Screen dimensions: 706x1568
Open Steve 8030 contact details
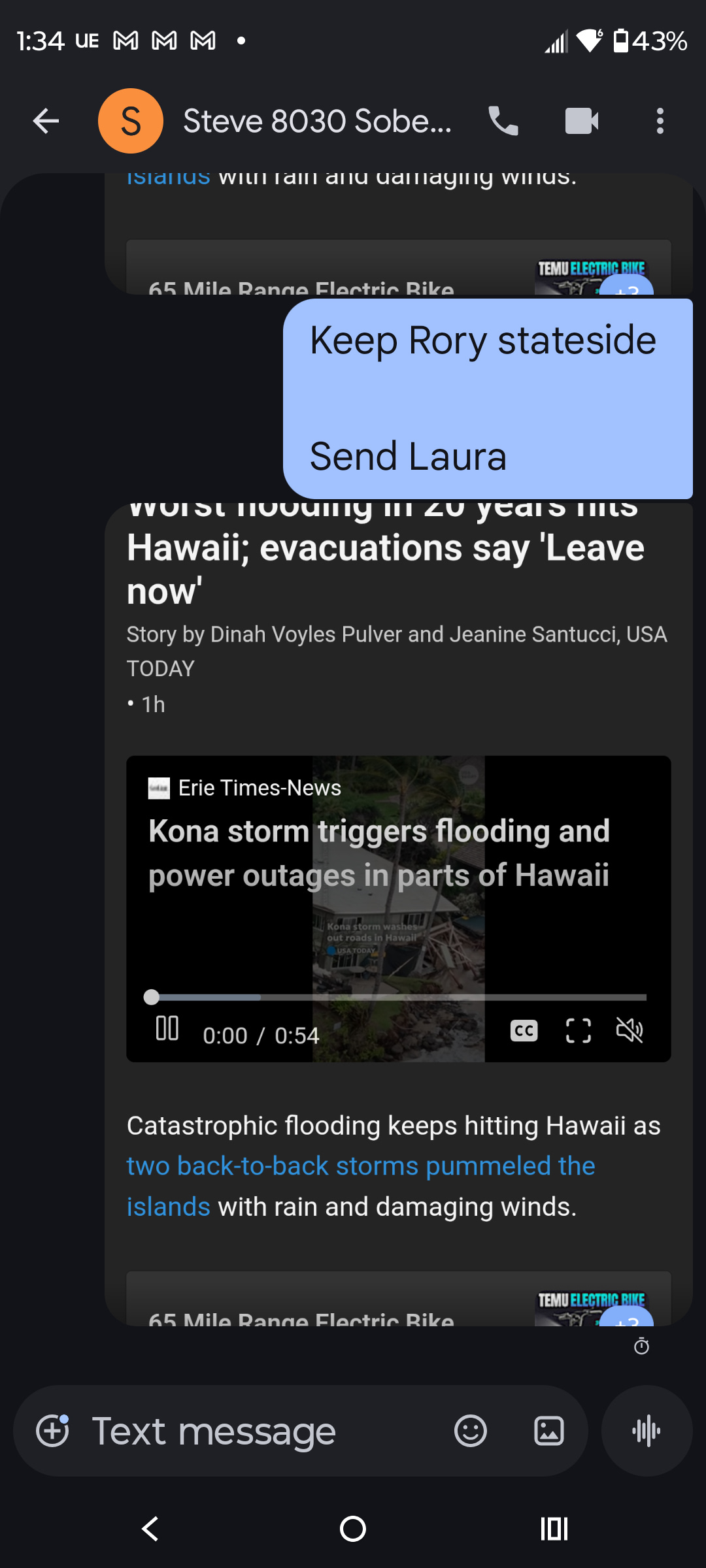317,121
